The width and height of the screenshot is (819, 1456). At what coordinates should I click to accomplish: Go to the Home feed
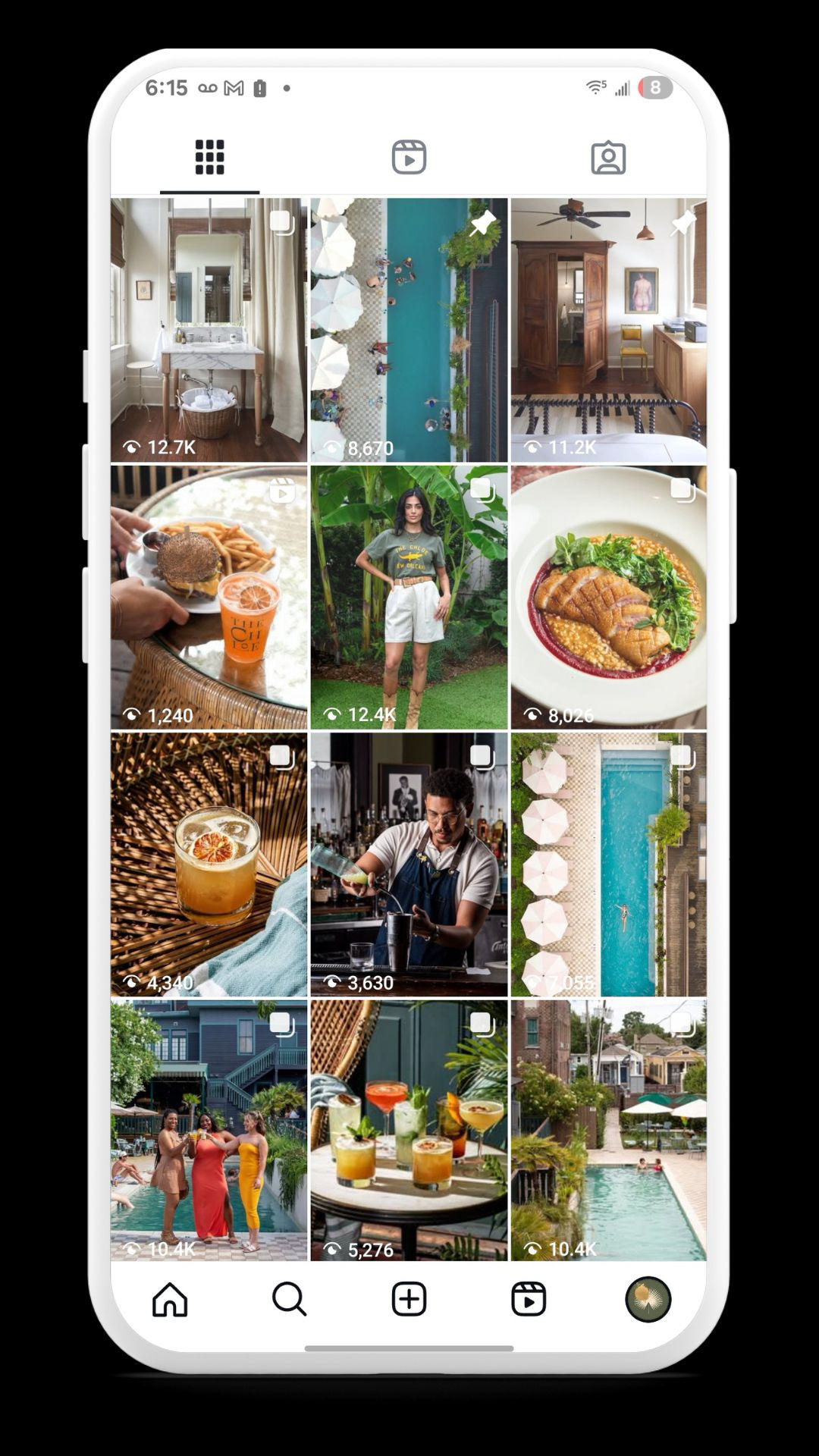click(170, 1299)
